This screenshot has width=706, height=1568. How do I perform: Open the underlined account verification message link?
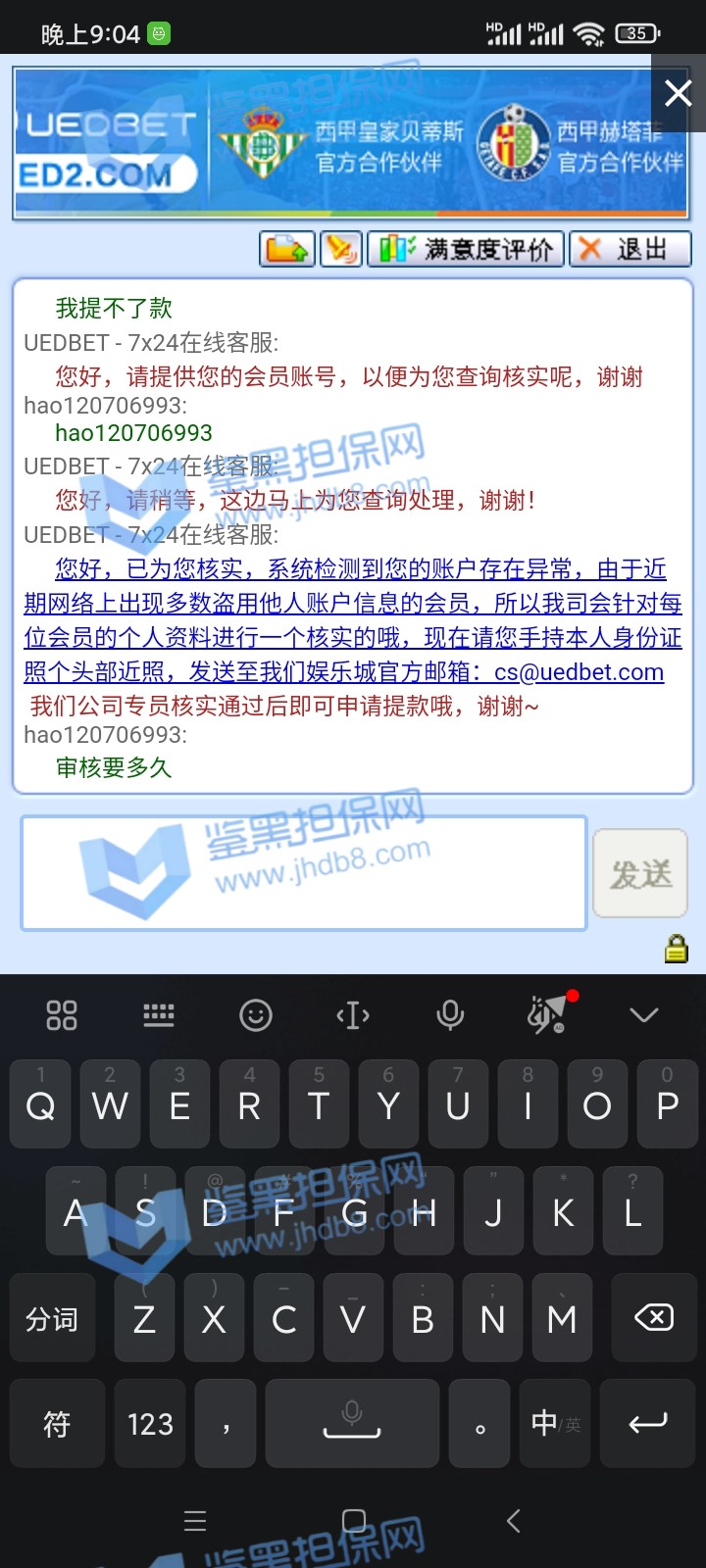[353, 620]
